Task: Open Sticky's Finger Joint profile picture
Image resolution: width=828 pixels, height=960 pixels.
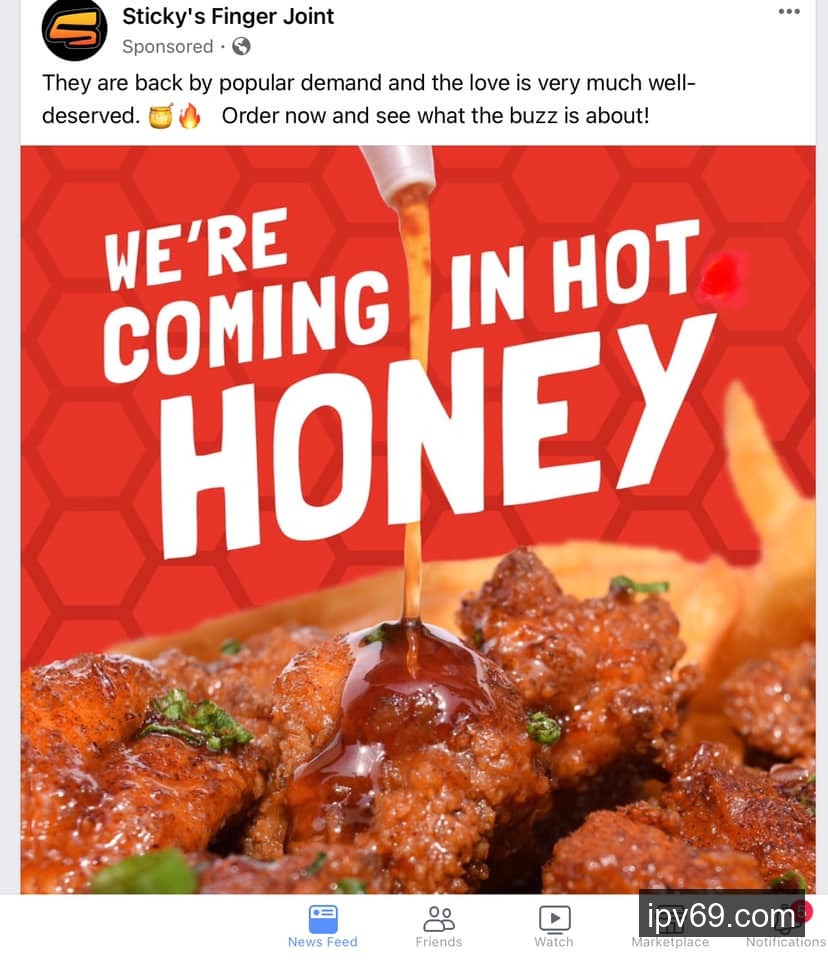Action: coord(74,29)
